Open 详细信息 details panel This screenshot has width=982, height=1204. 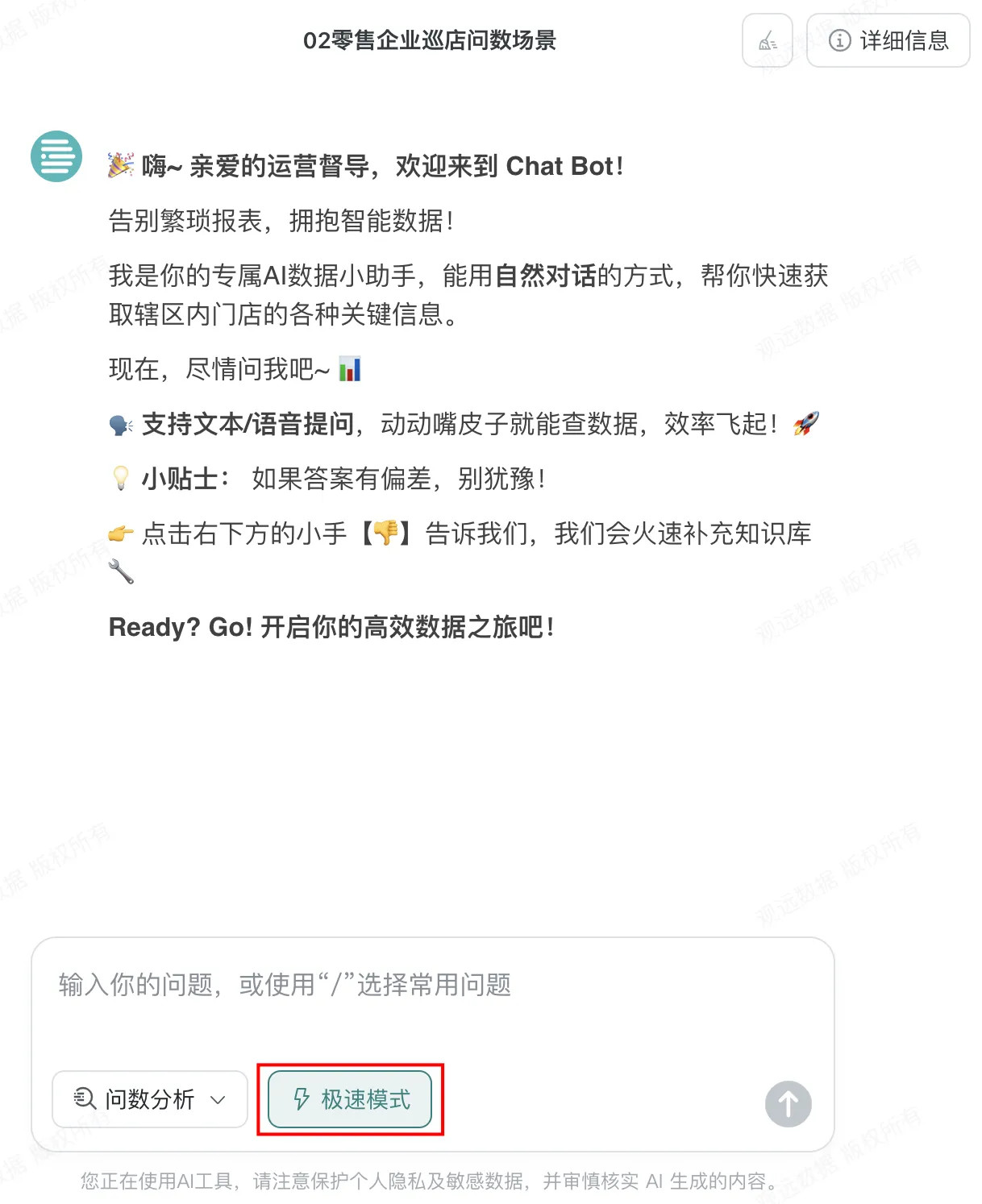click(x=888, y=40)
